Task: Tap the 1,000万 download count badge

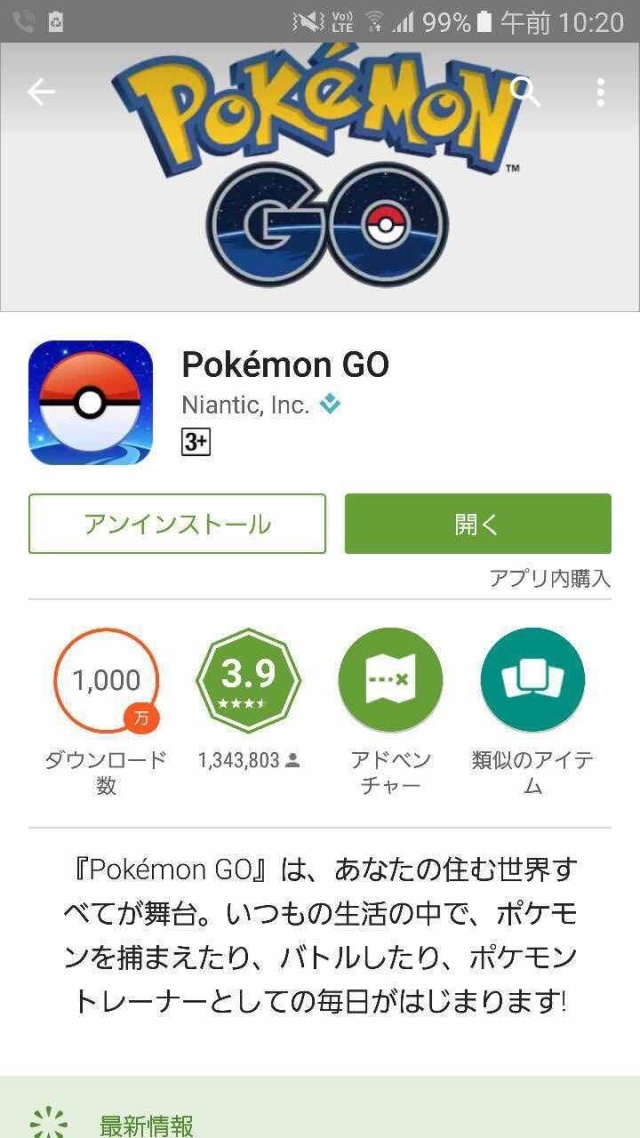Action: point(106,680)
